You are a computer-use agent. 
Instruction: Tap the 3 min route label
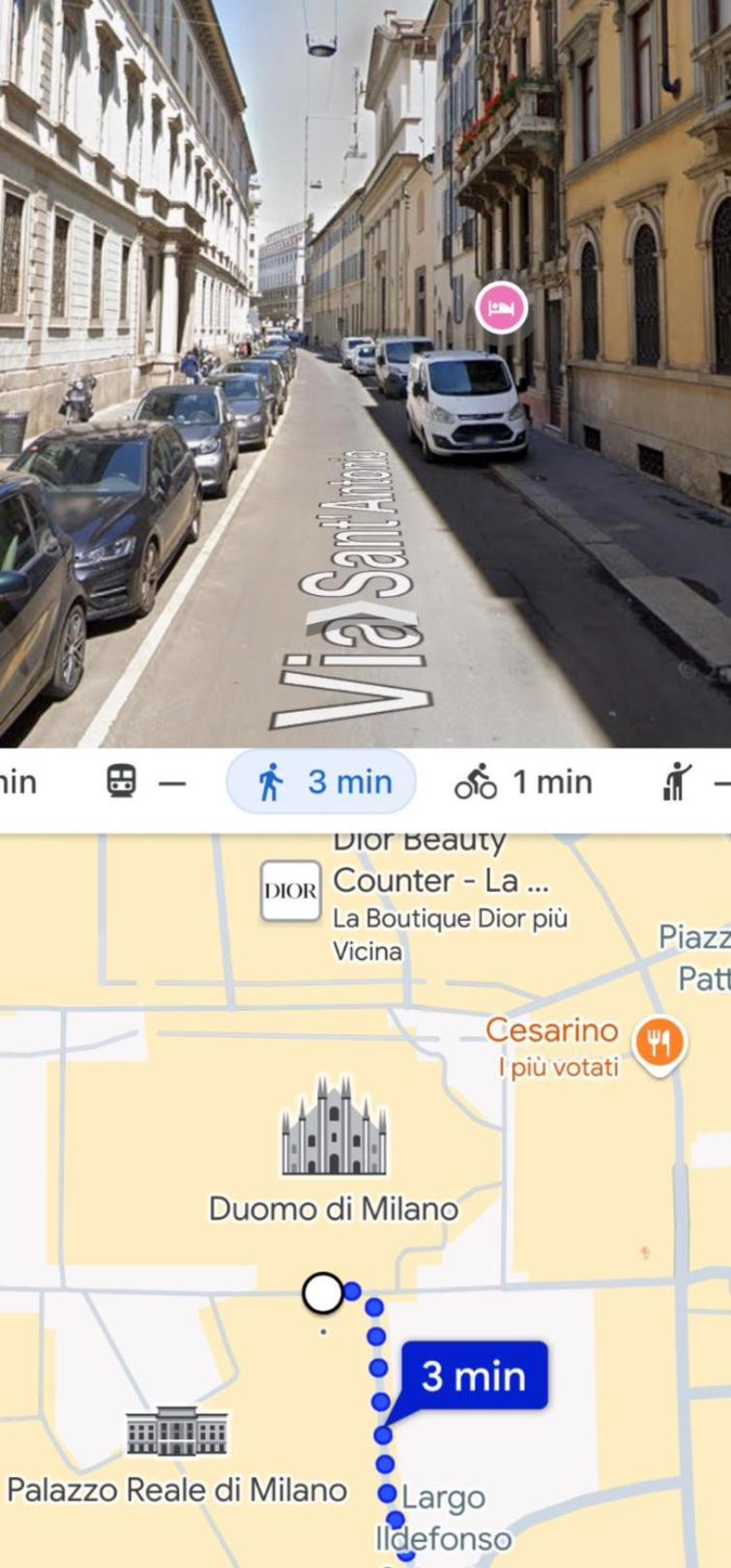click(x=474, y=1376)
